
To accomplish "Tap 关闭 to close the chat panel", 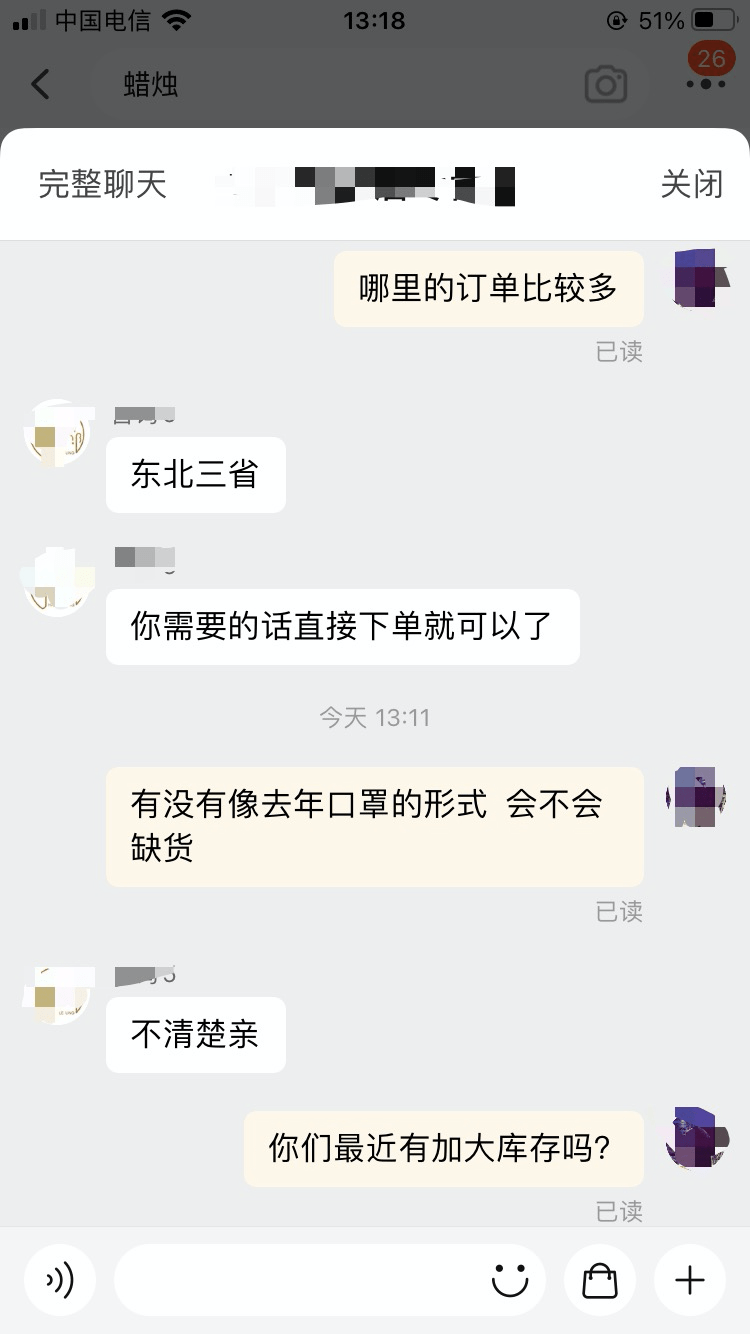I will [691, 184].
